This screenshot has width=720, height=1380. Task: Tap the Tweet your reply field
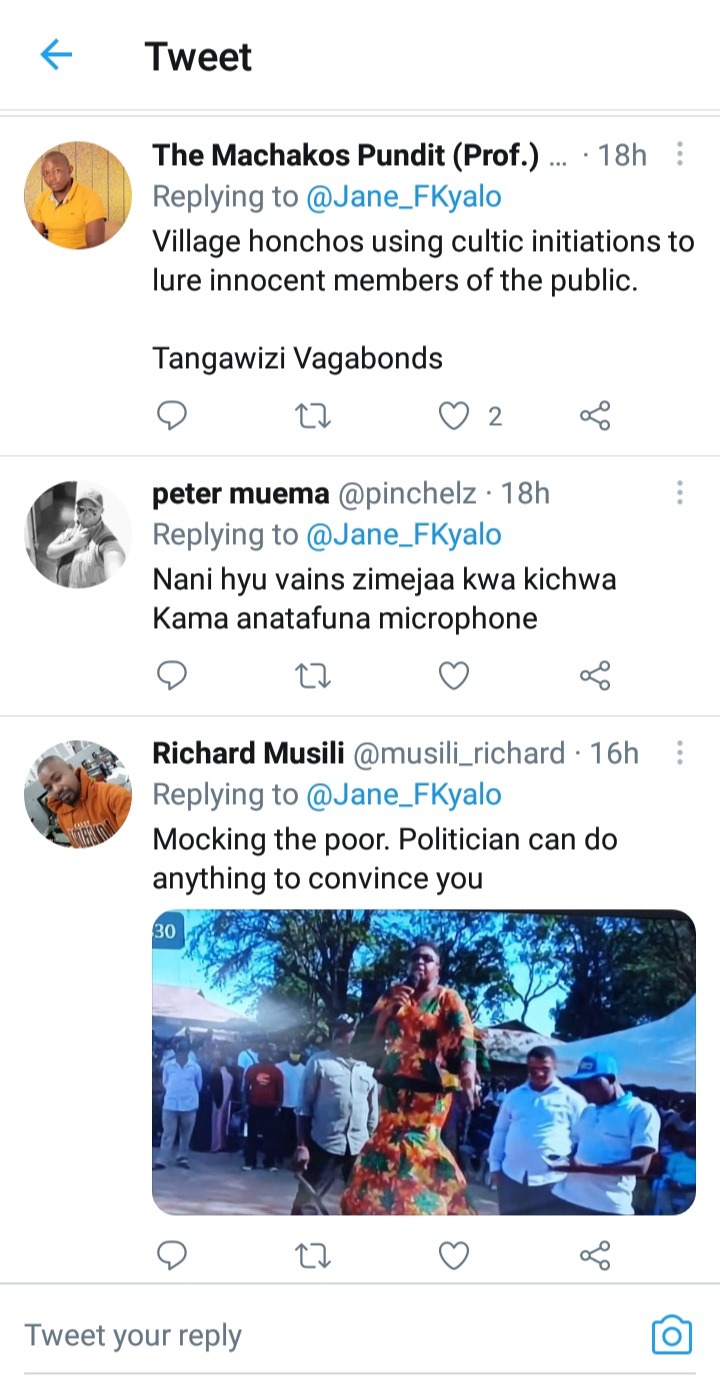point(330,1335)
